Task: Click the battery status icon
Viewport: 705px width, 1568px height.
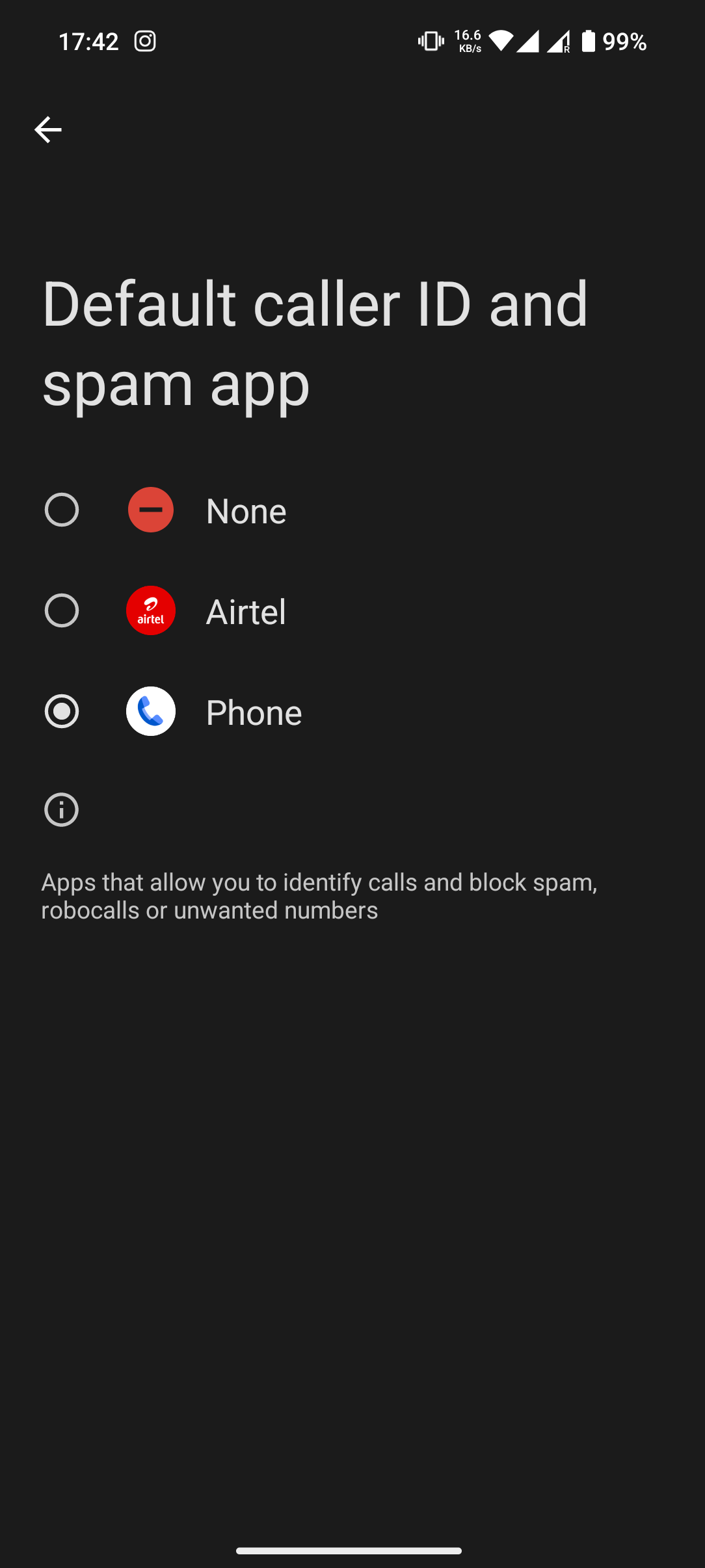Action: coord(587,41)
